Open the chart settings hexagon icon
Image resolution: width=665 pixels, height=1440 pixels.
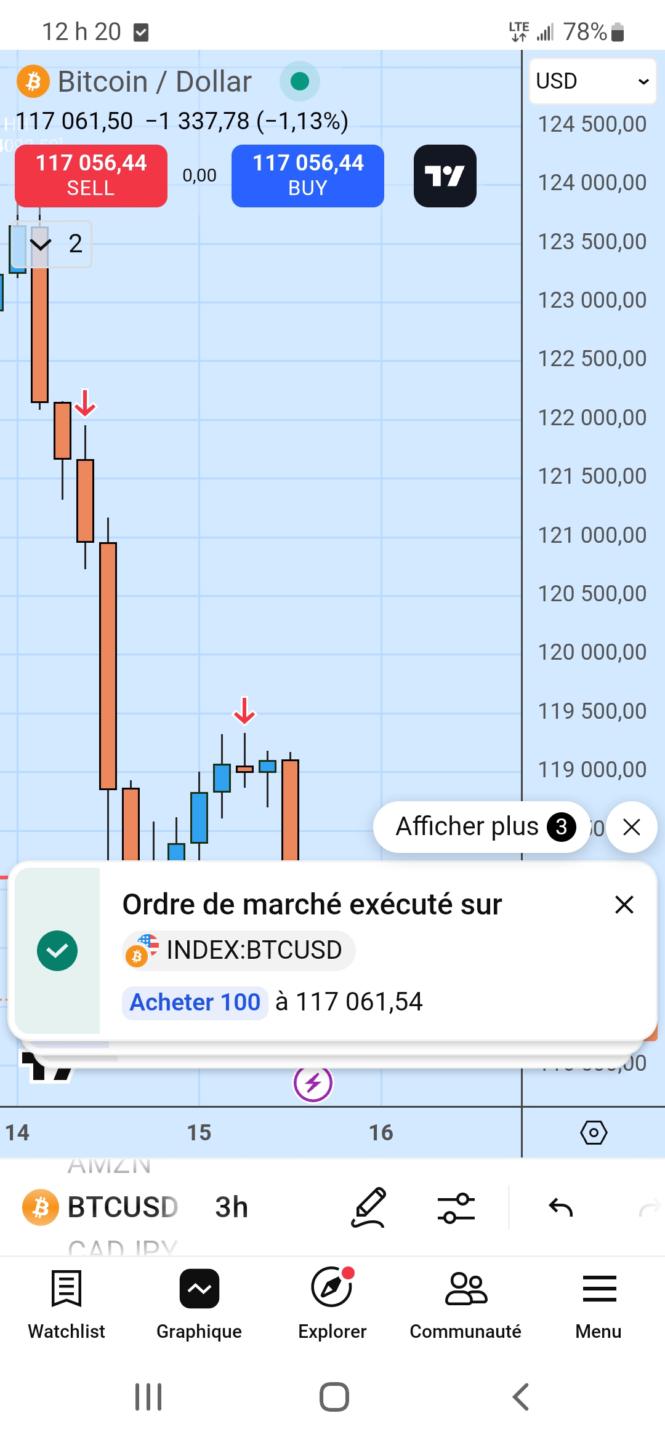[x=594, y=1132]
